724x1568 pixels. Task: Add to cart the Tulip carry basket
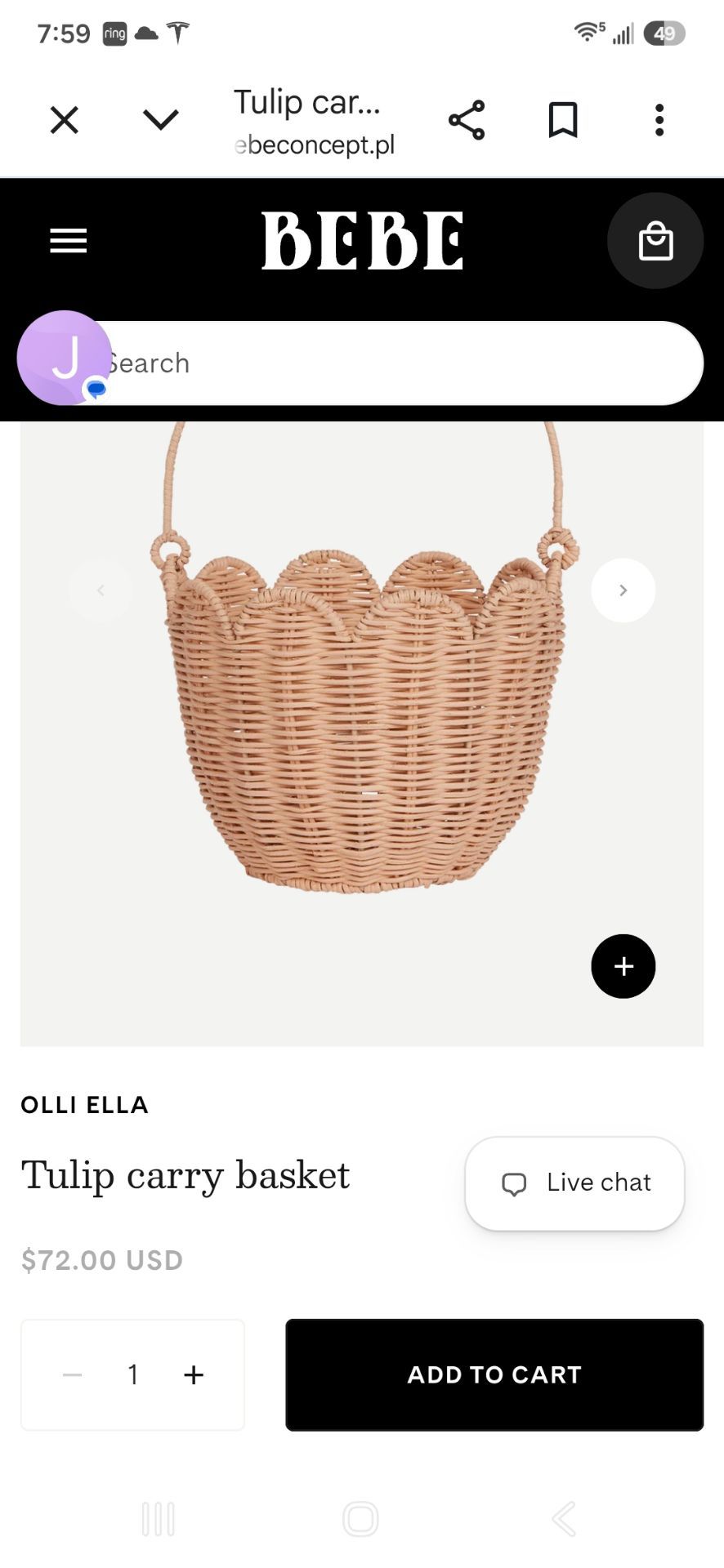coord(494,1375)
